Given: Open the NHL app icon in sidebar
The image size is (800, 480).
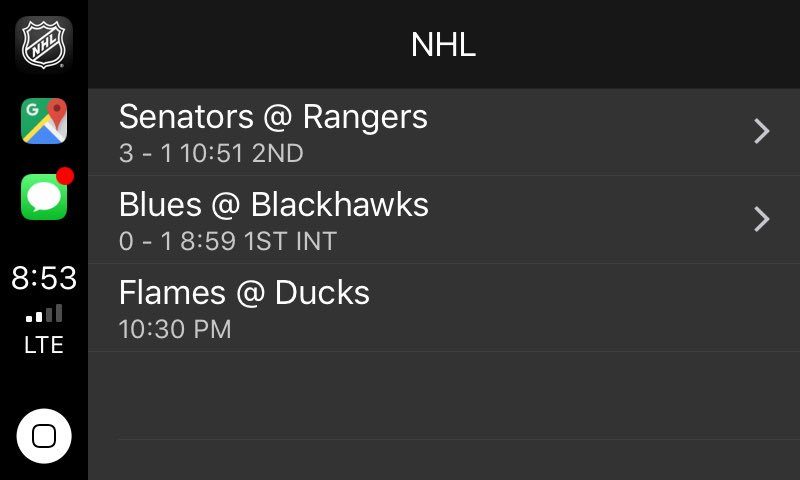Looking at the screenshot, I should [44, 44].
